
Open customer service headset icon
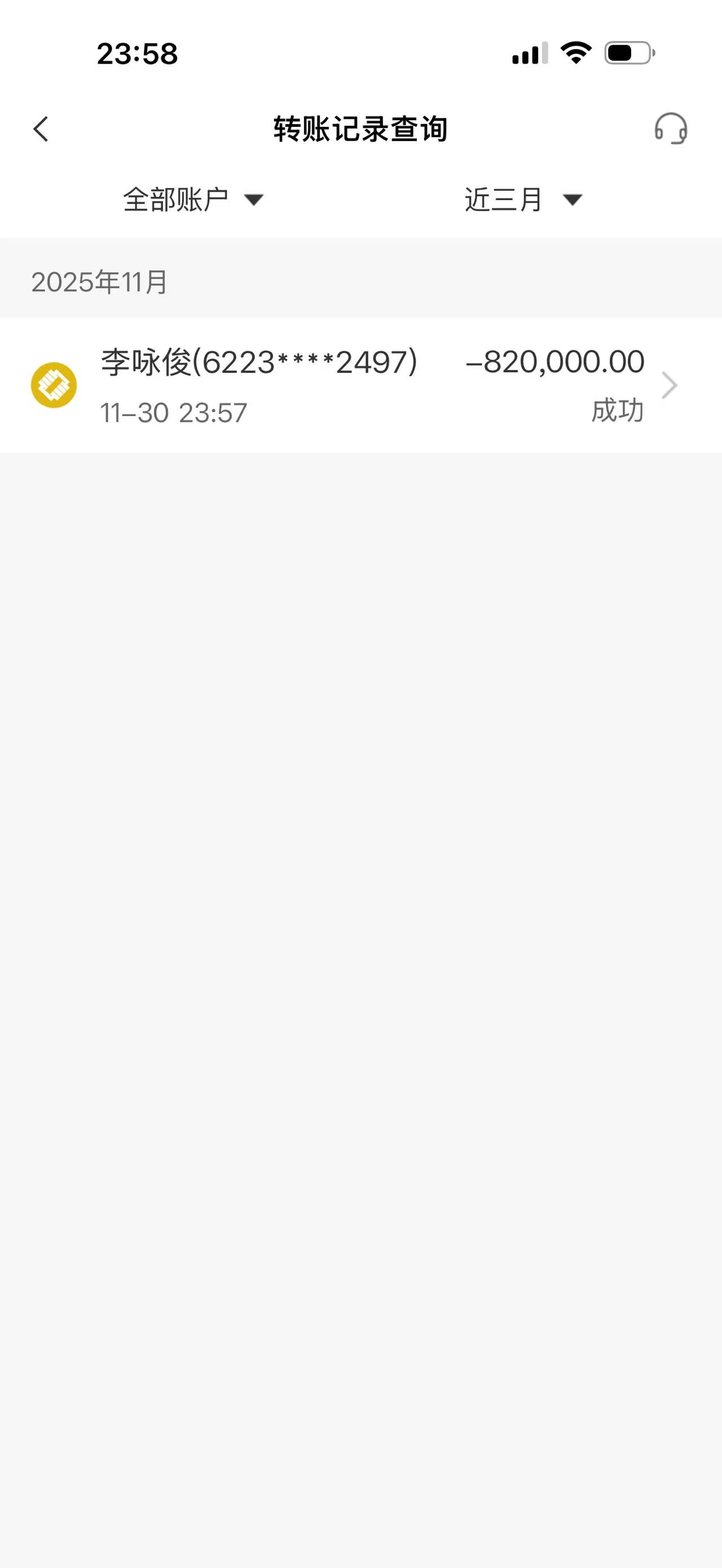point(670,129)
